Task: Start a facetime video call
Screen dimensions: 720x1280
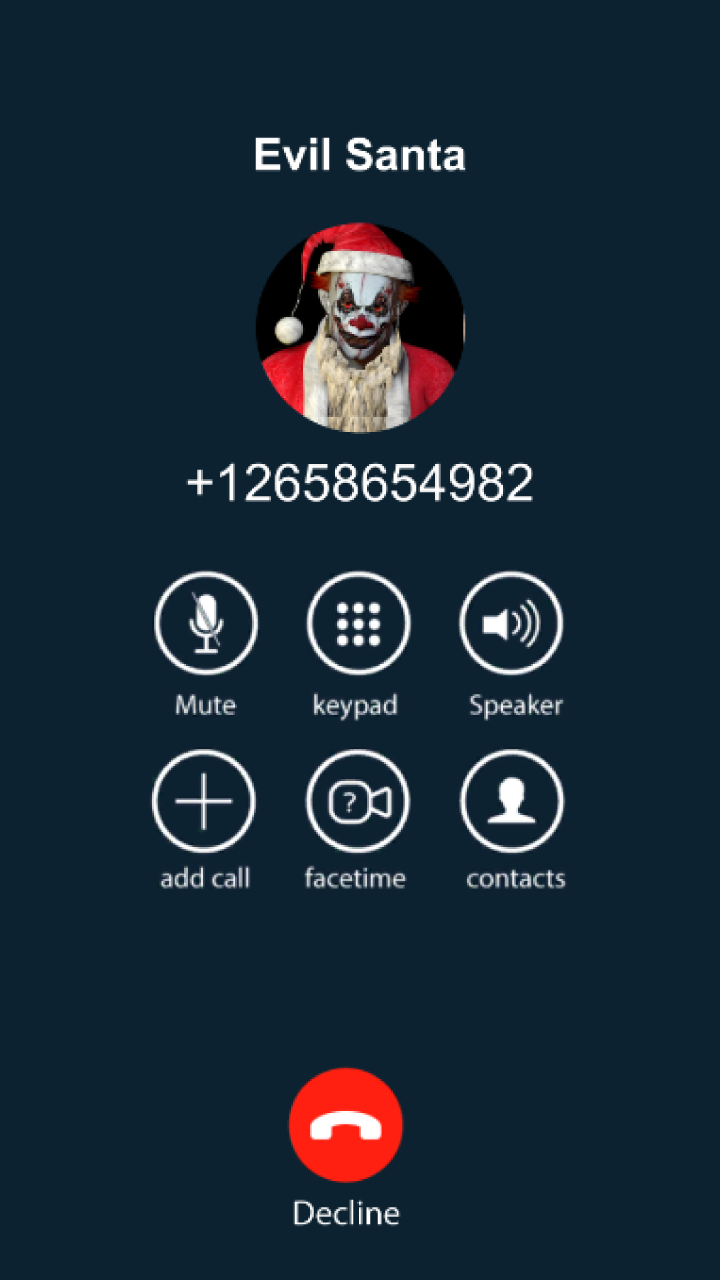Action: tap(358, 802)
